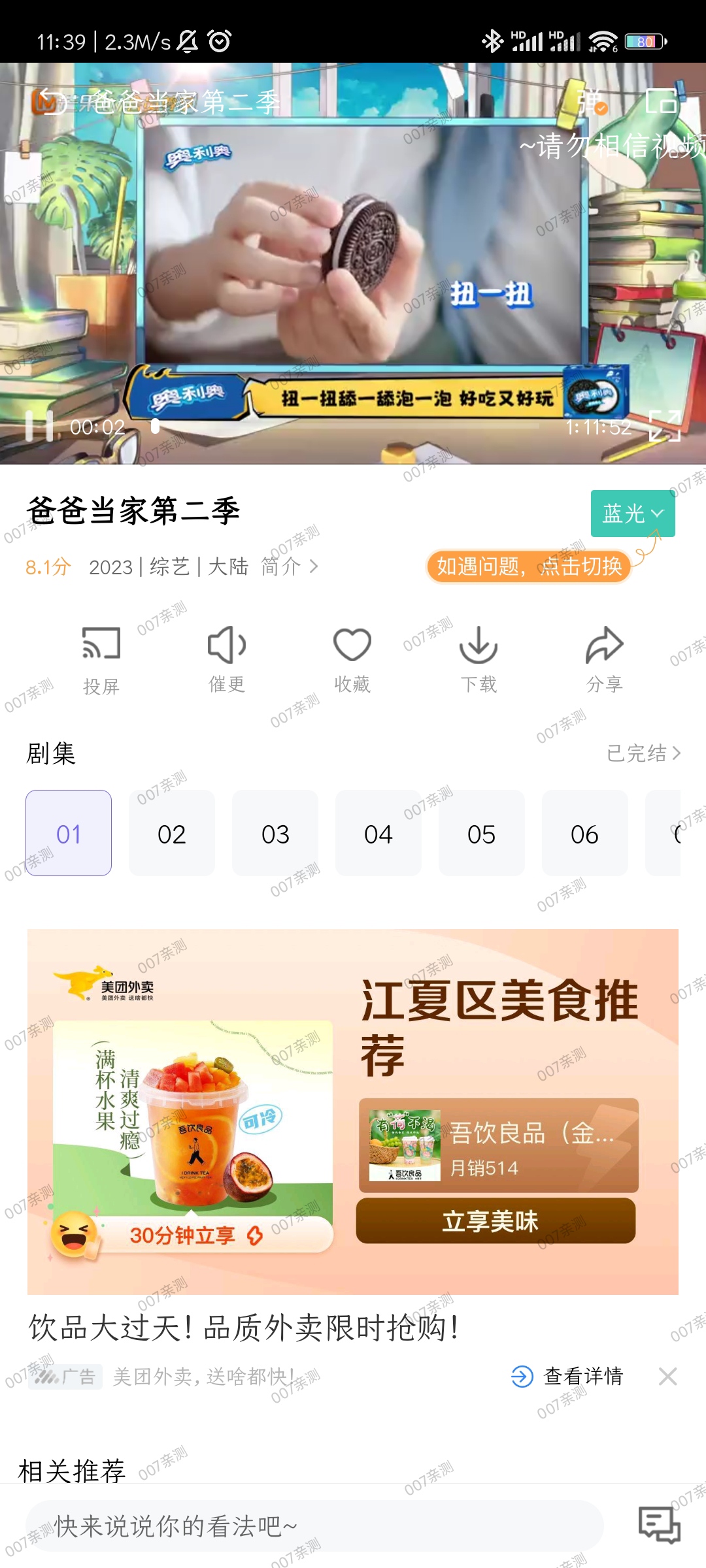This screenshot has width=706, height=1568.
Task: Tap the 下载 download icon
Action: 478,644
